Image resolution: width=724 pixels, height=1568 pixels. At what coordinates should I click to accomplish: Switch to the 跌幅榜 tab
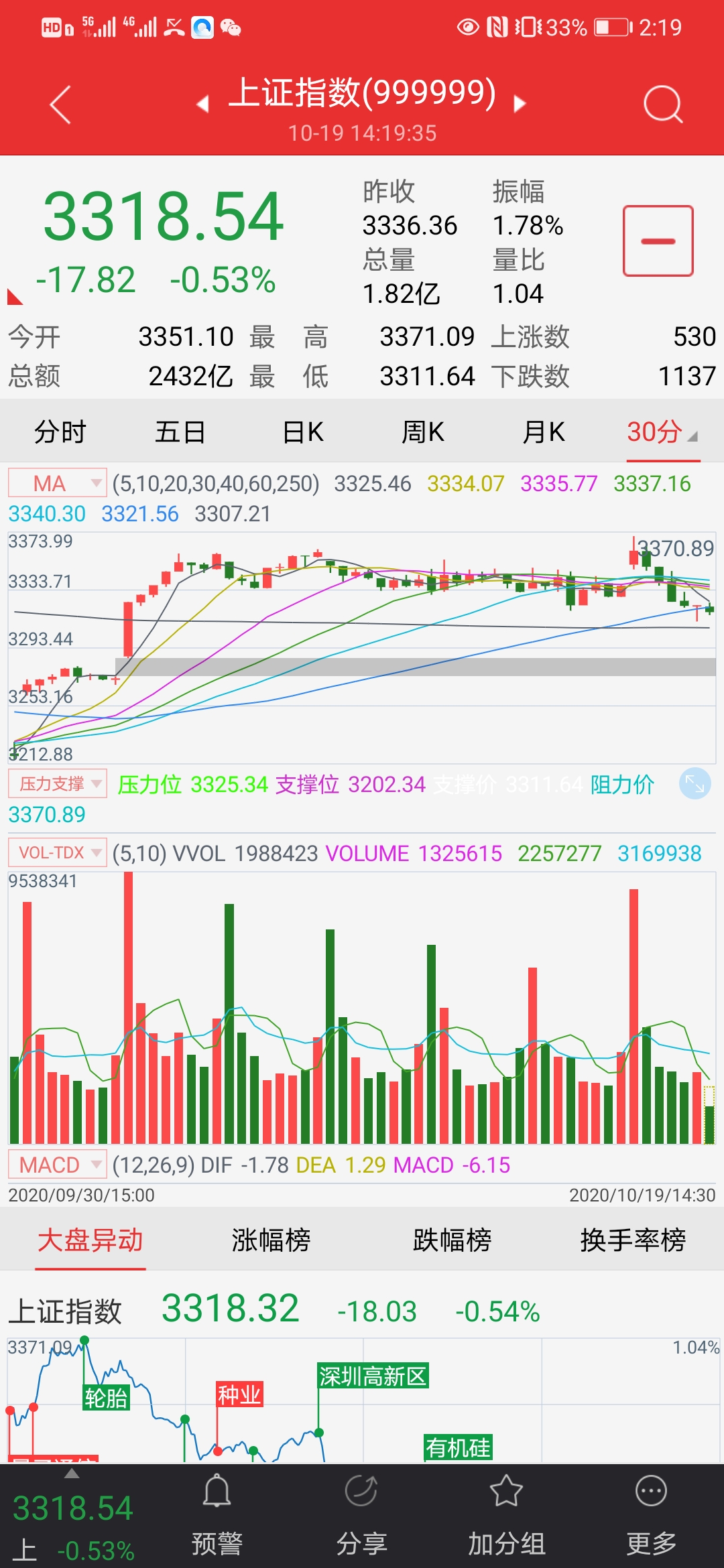point(452,1240)
